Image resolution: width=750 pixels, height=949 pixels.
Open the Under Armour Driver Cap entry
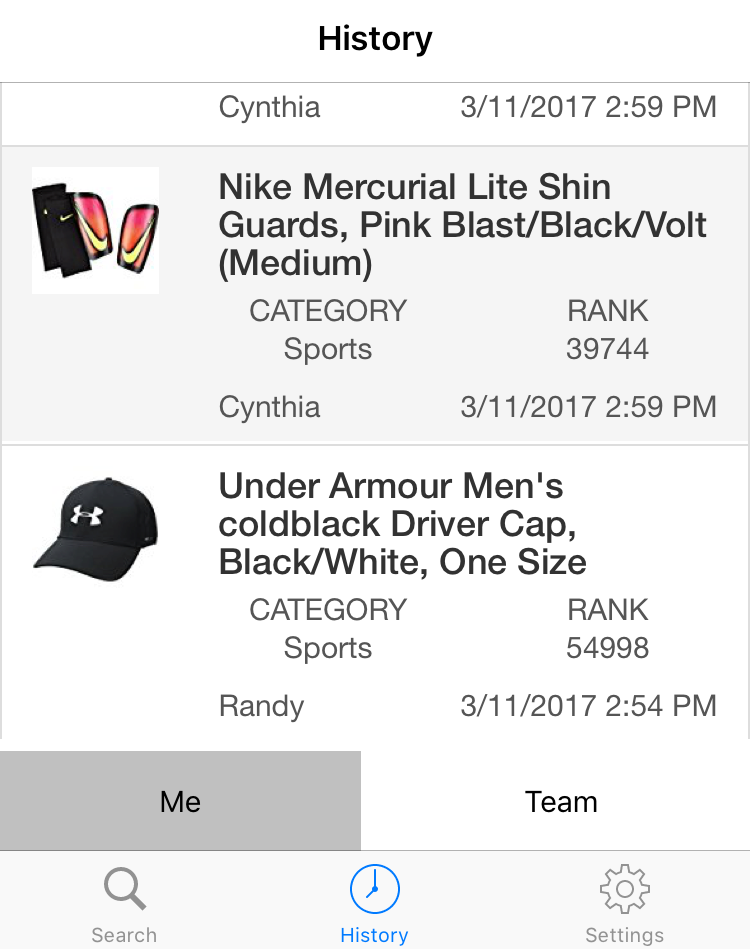[402, 524]
